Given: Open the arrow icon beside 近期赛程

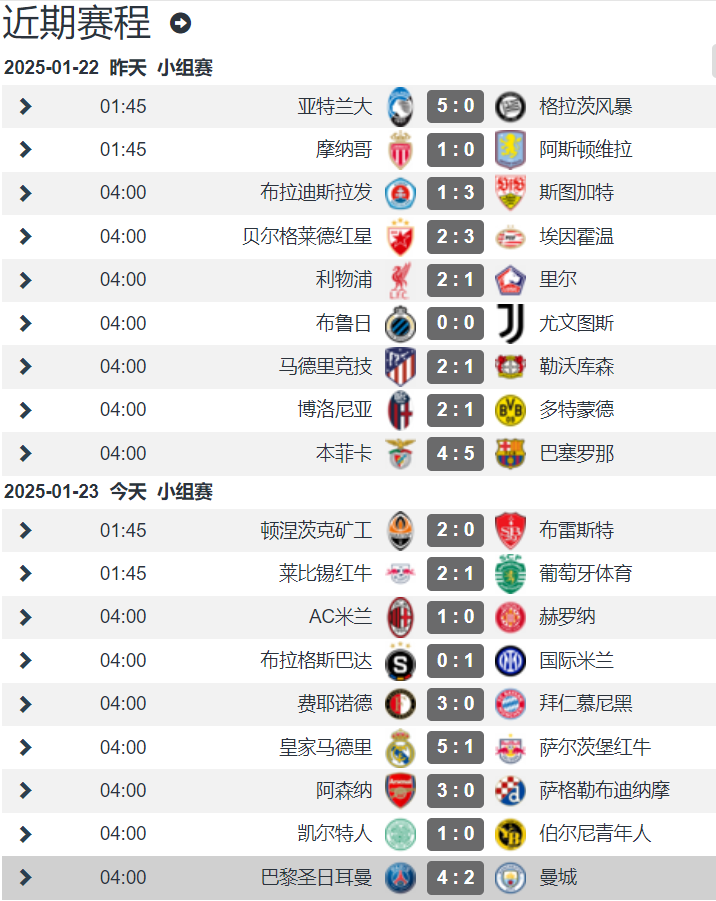Looking at the screenshot, I should tap(180, 23).
